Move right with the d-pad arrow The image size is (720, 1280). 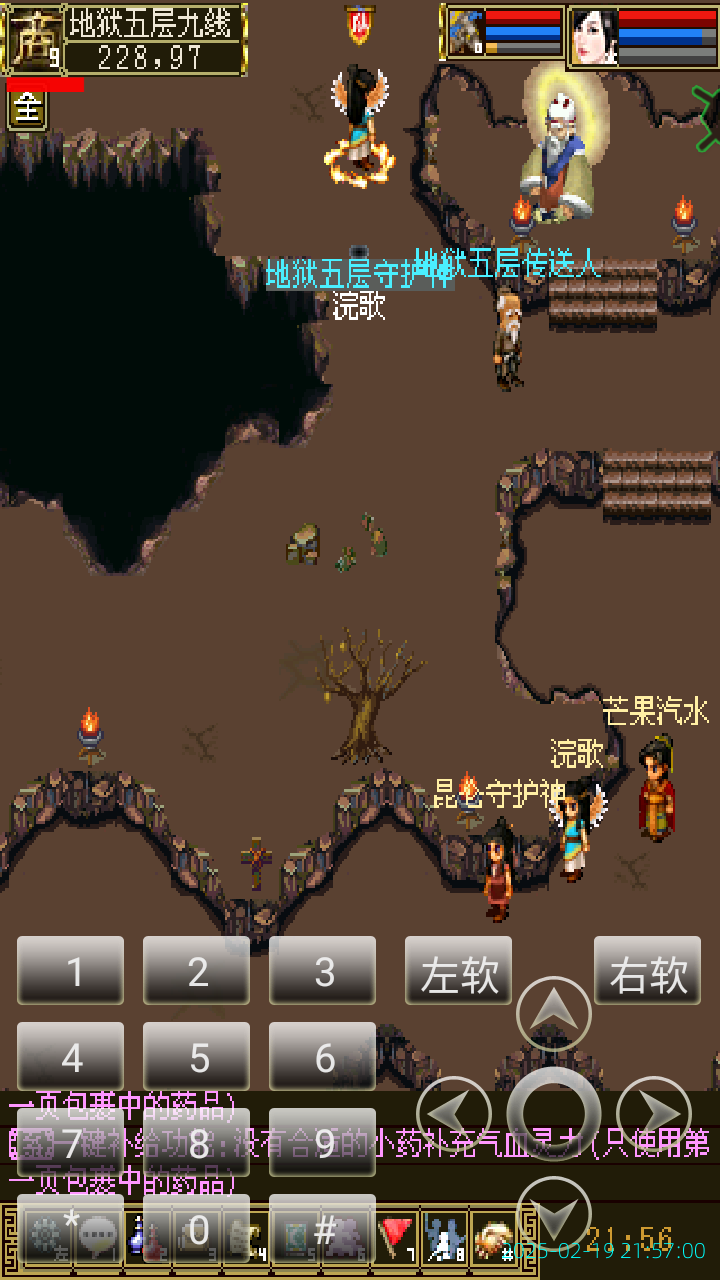(654, 1112)
